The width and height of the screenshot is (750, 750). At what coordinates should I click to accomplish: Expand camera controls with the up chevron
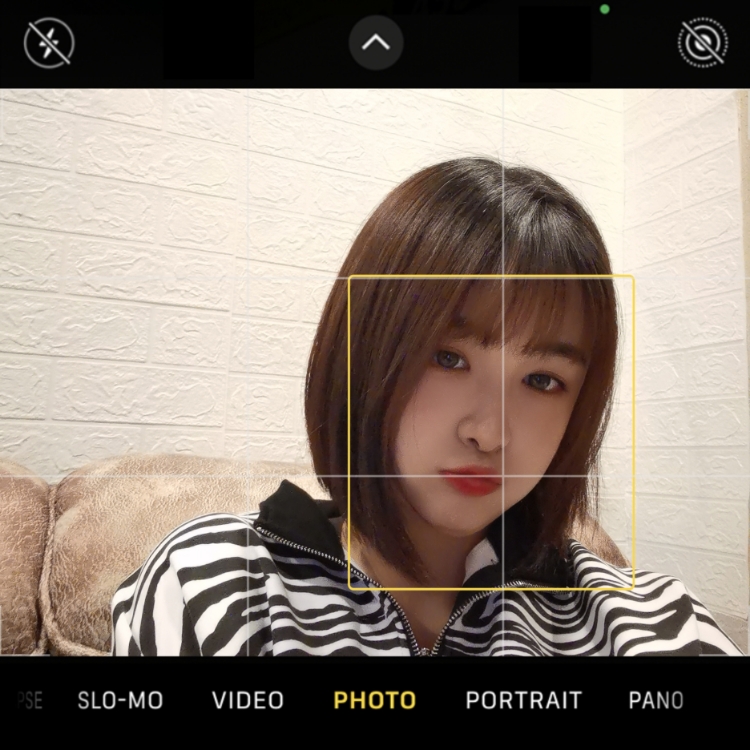376,43
